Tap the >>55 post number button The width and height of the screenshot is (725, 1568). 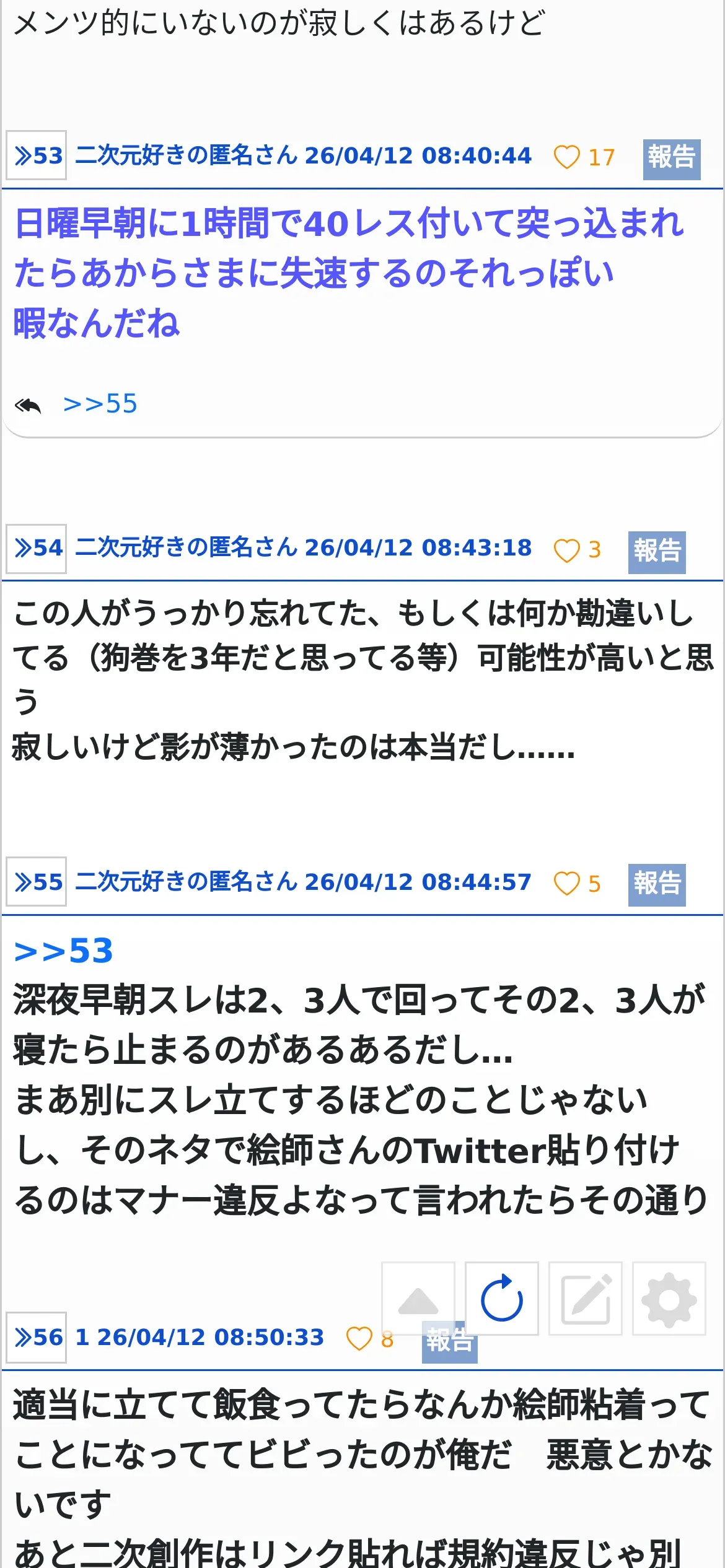(x=37, y=882)
